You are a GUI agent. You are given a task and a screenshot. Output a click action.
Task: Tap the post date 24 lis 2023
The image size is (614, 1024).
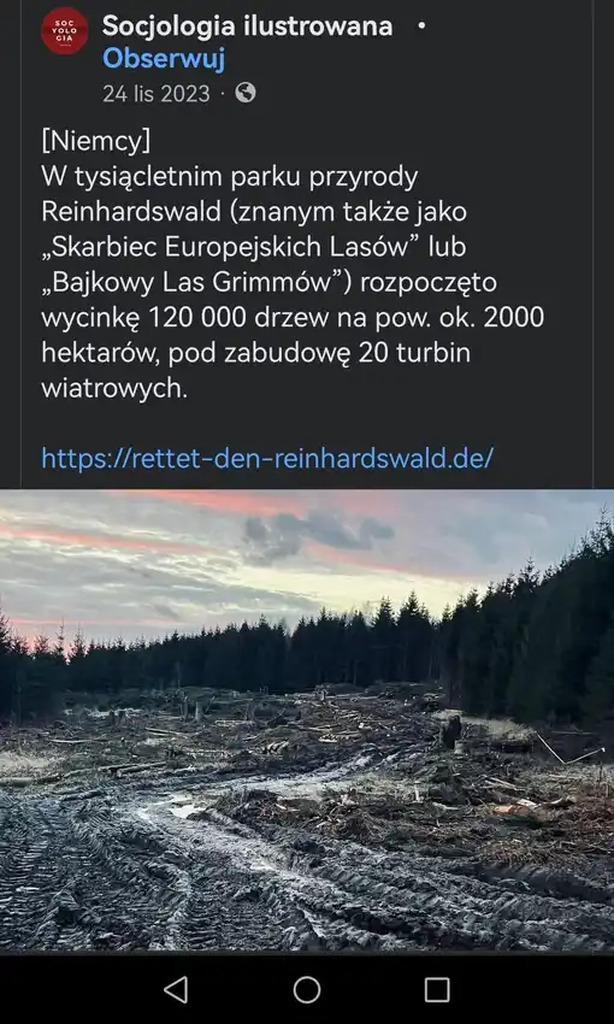coord(156,93)
